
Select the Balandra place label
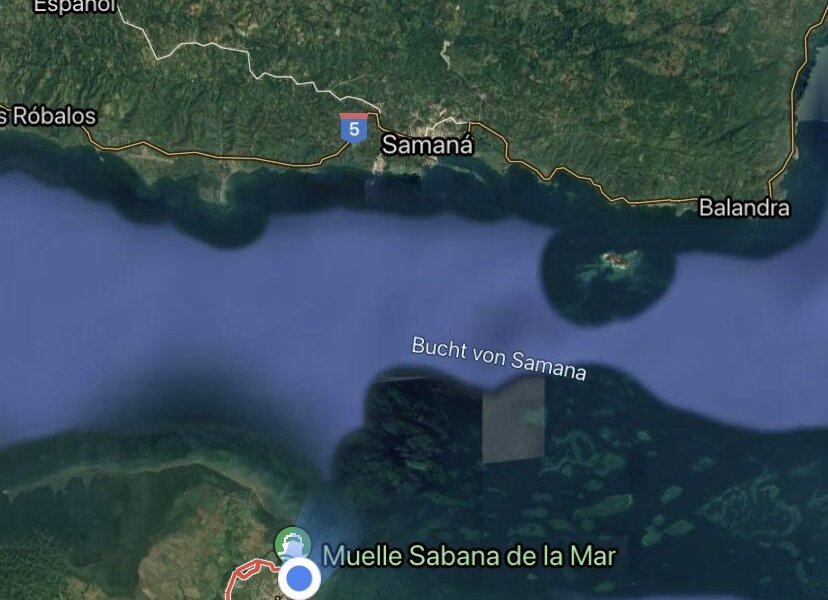744,208
